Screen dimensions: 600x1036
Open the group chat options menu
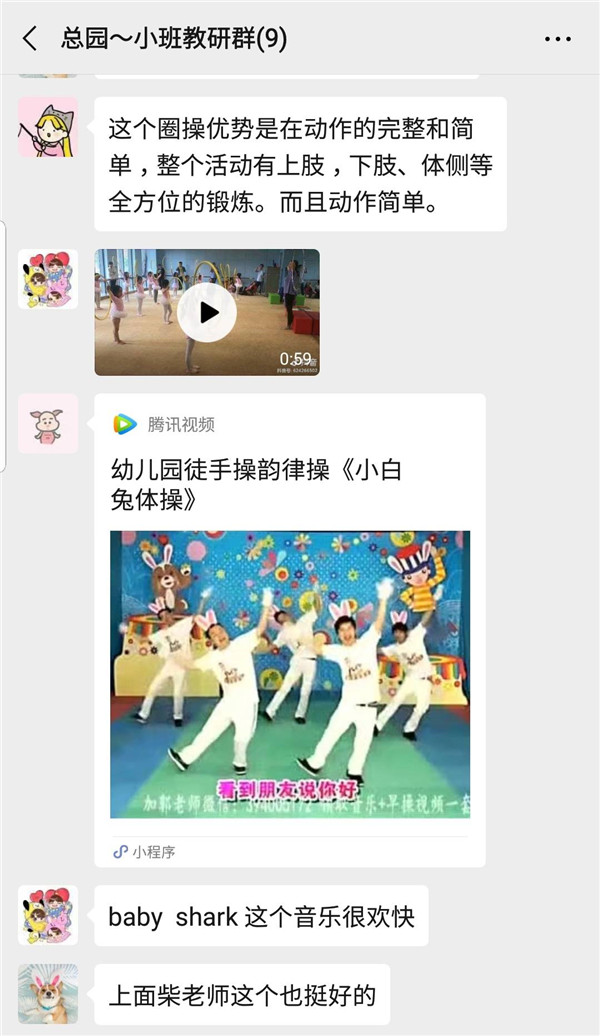tap(557, 39)
